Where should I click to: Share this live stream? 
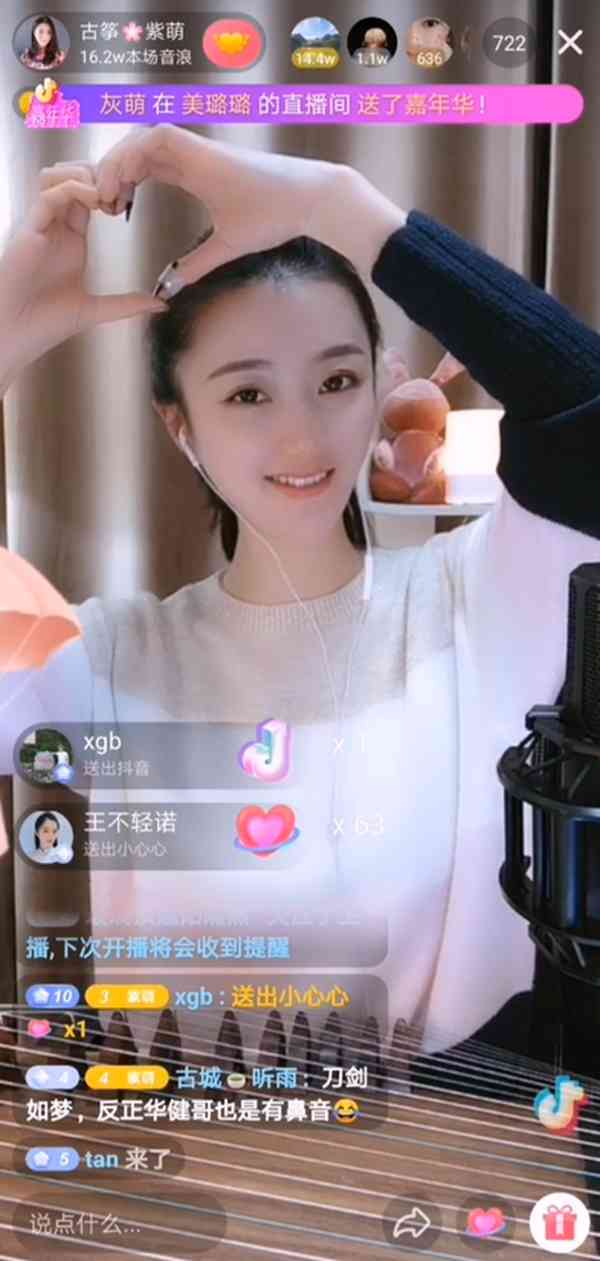point(411,1222)
